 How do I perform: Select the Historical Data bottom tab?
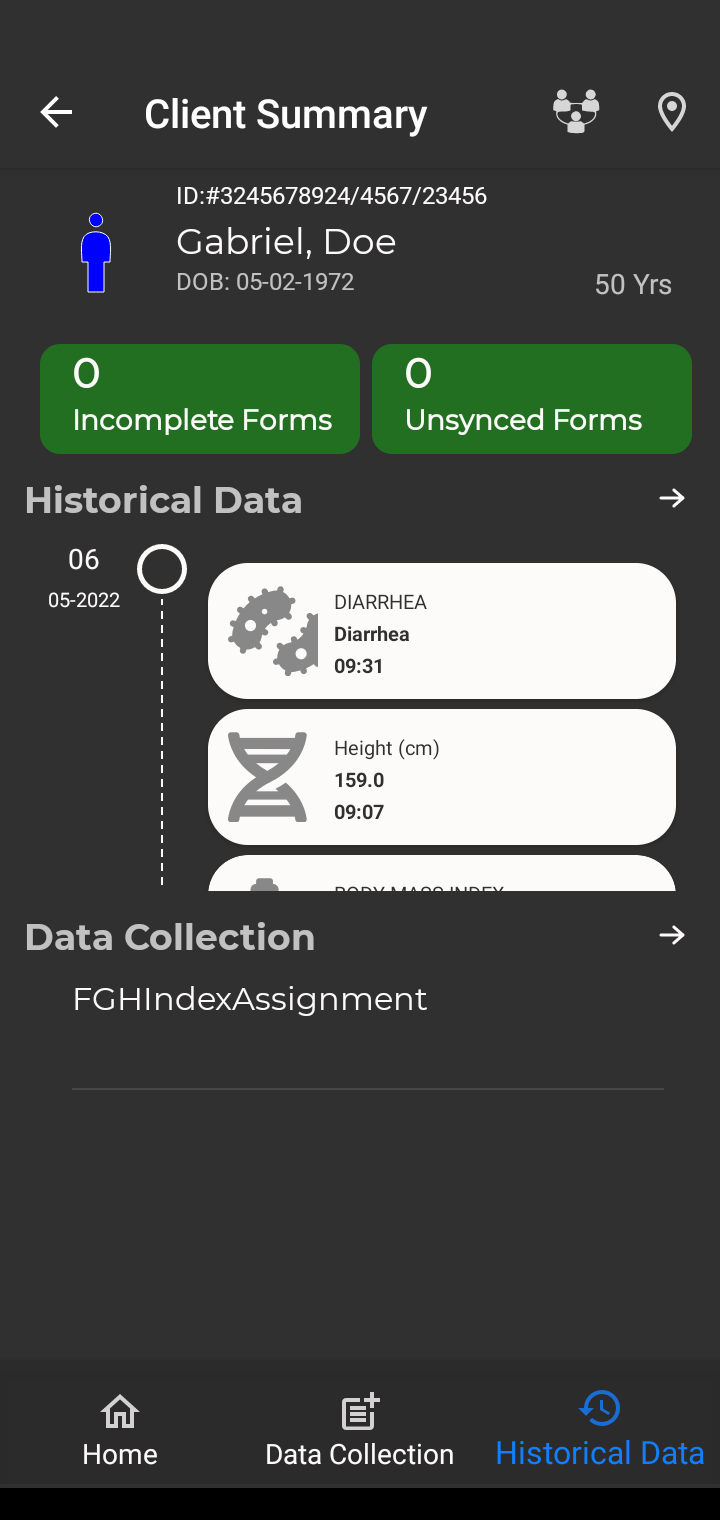pyautogui.click(x=600, y=1430)
